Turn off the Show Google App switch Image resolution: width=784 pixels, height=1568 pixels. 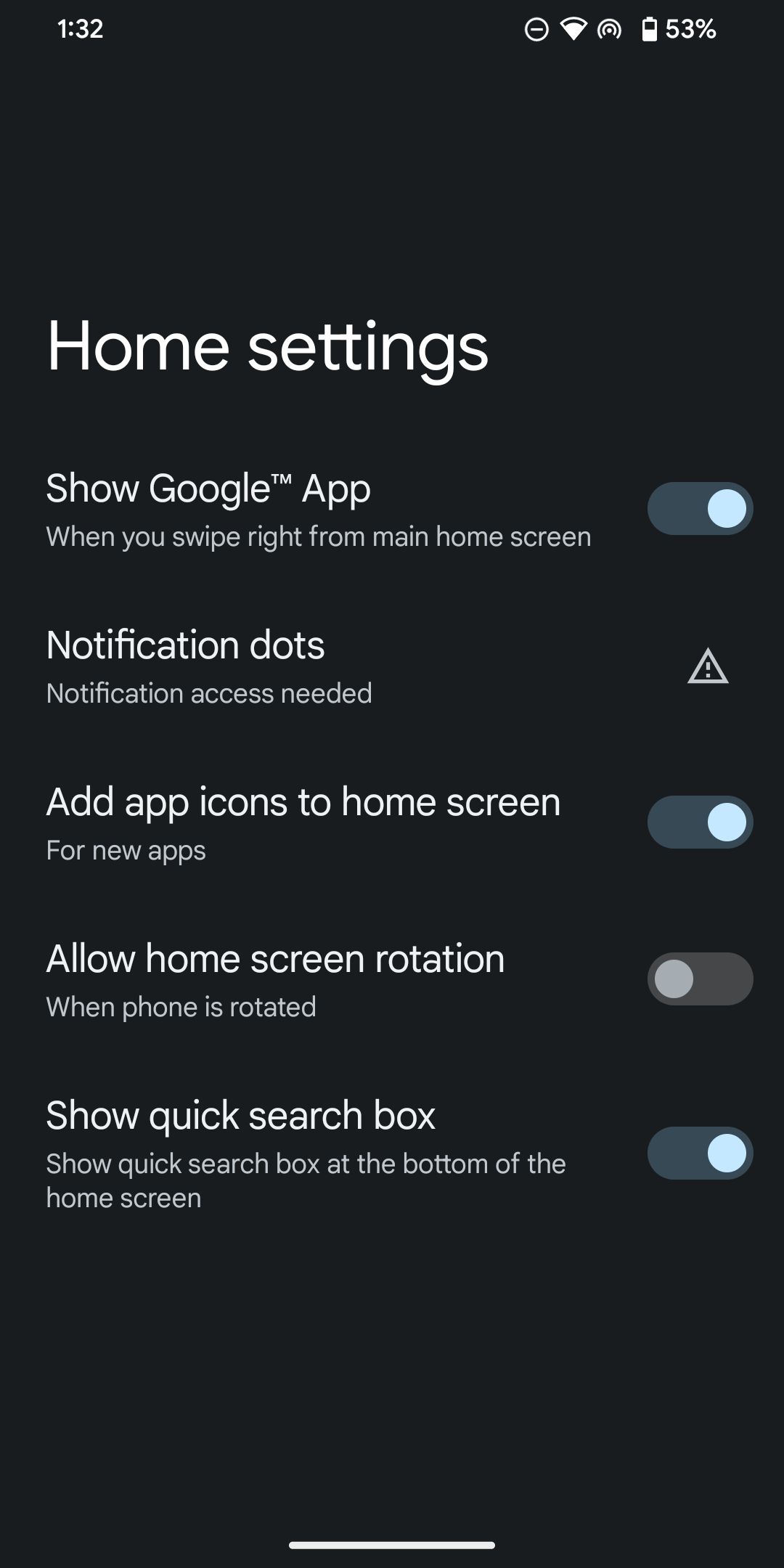click(700, 508)
